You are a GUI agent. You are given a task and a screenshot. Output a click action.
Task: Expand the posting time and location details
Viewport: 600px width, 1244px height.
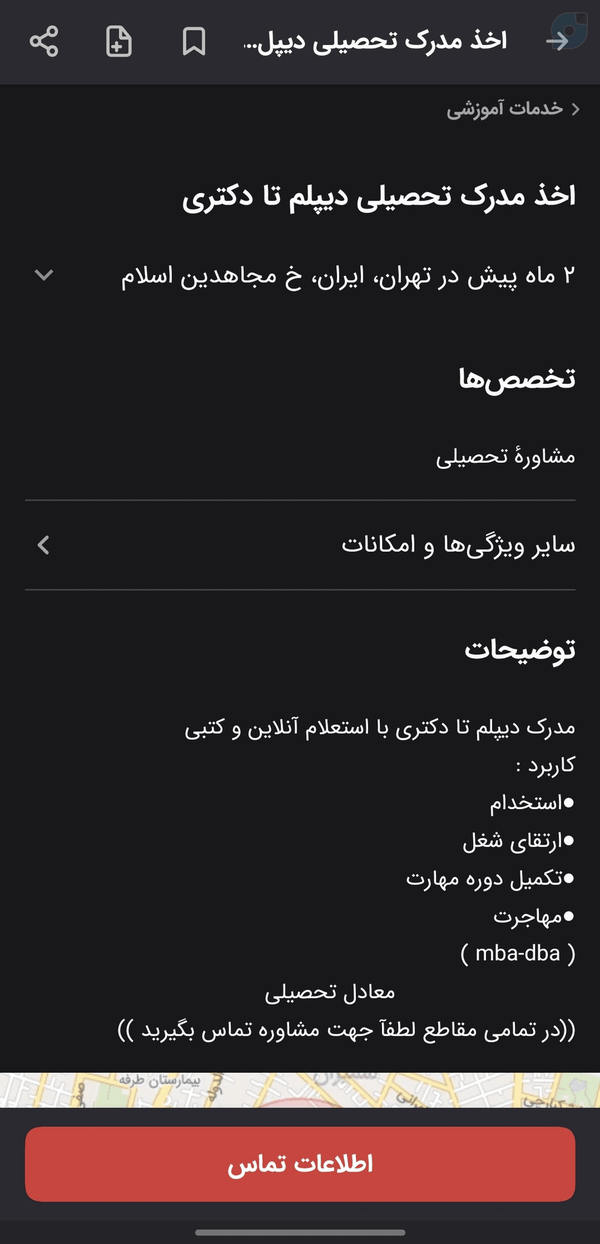point(300,275)
